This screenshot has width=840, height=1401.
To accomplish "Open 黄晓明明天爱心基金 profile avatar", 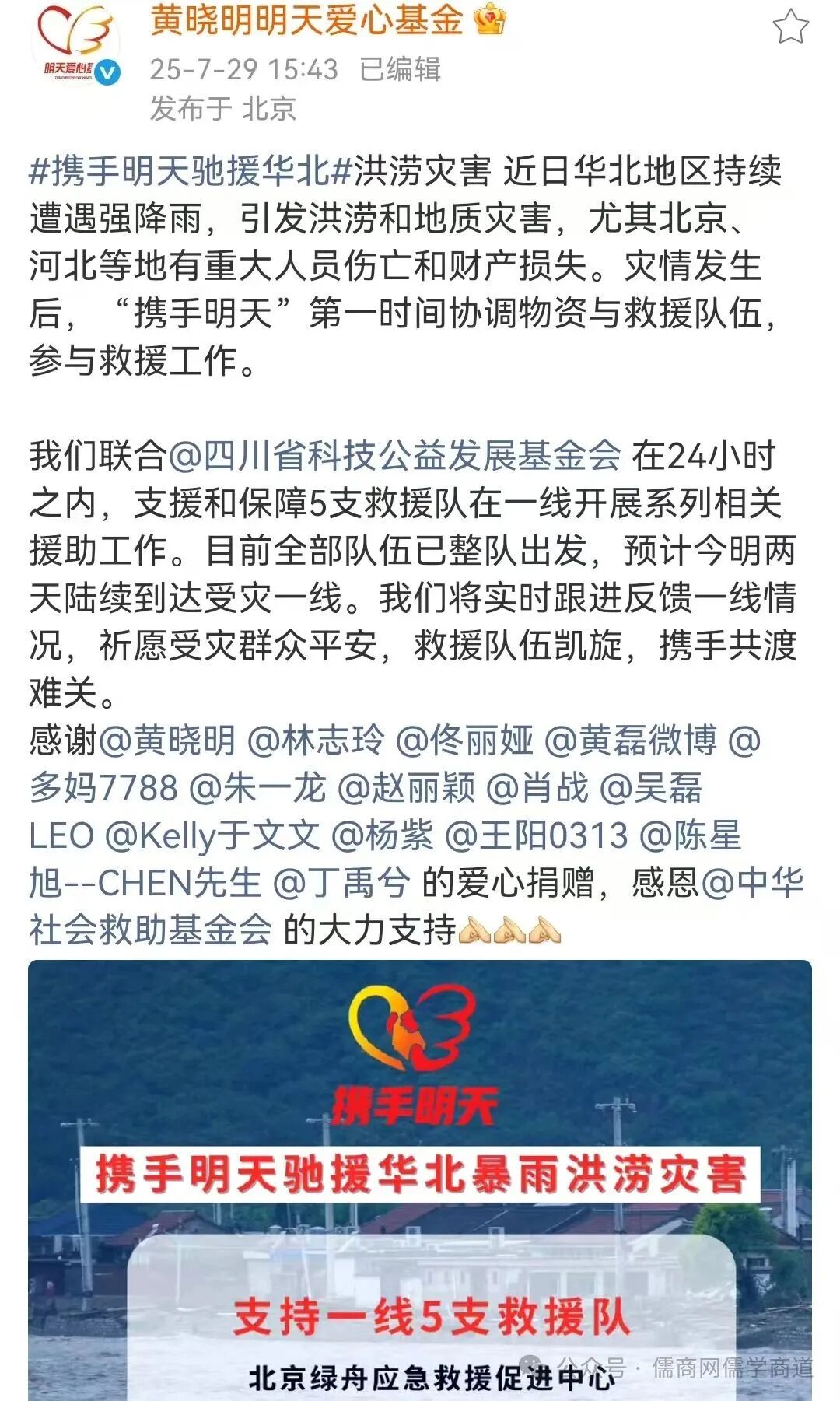I will (x=75, y=47).
